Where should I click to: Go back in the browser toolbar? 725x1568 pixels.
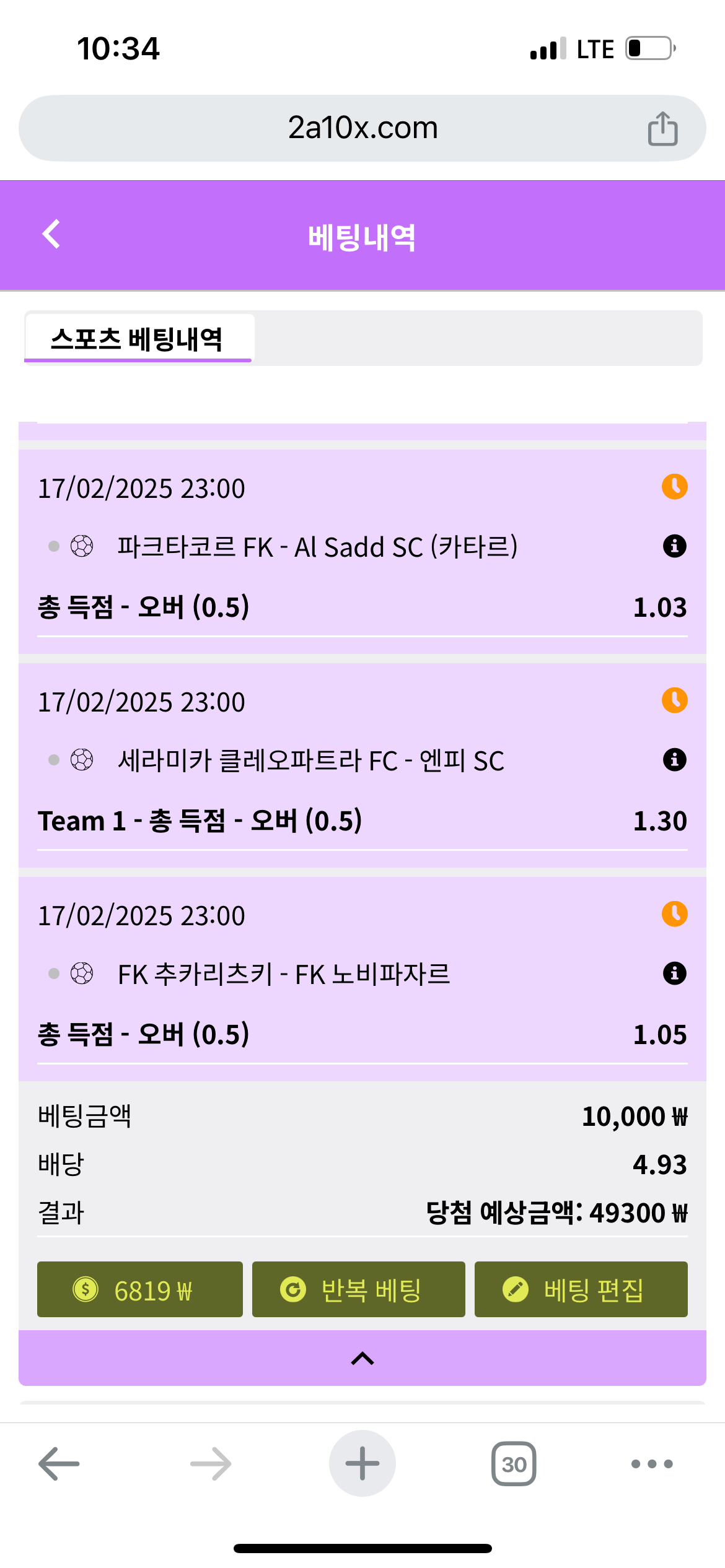pos(59,1464)
